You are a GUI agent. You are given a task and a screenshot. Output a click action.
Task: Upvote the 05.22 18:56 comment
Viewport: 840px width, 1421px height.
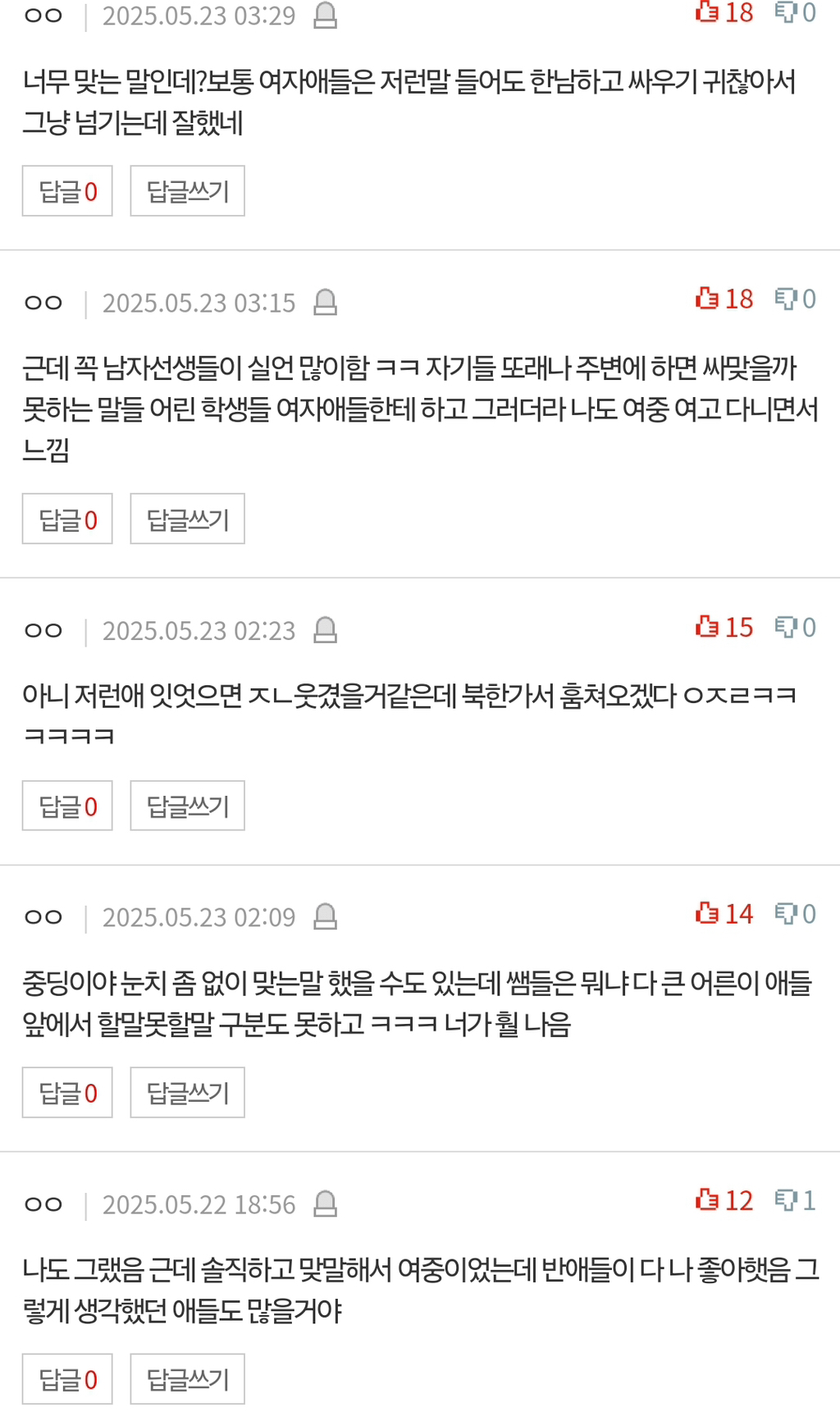point(723,1200)
